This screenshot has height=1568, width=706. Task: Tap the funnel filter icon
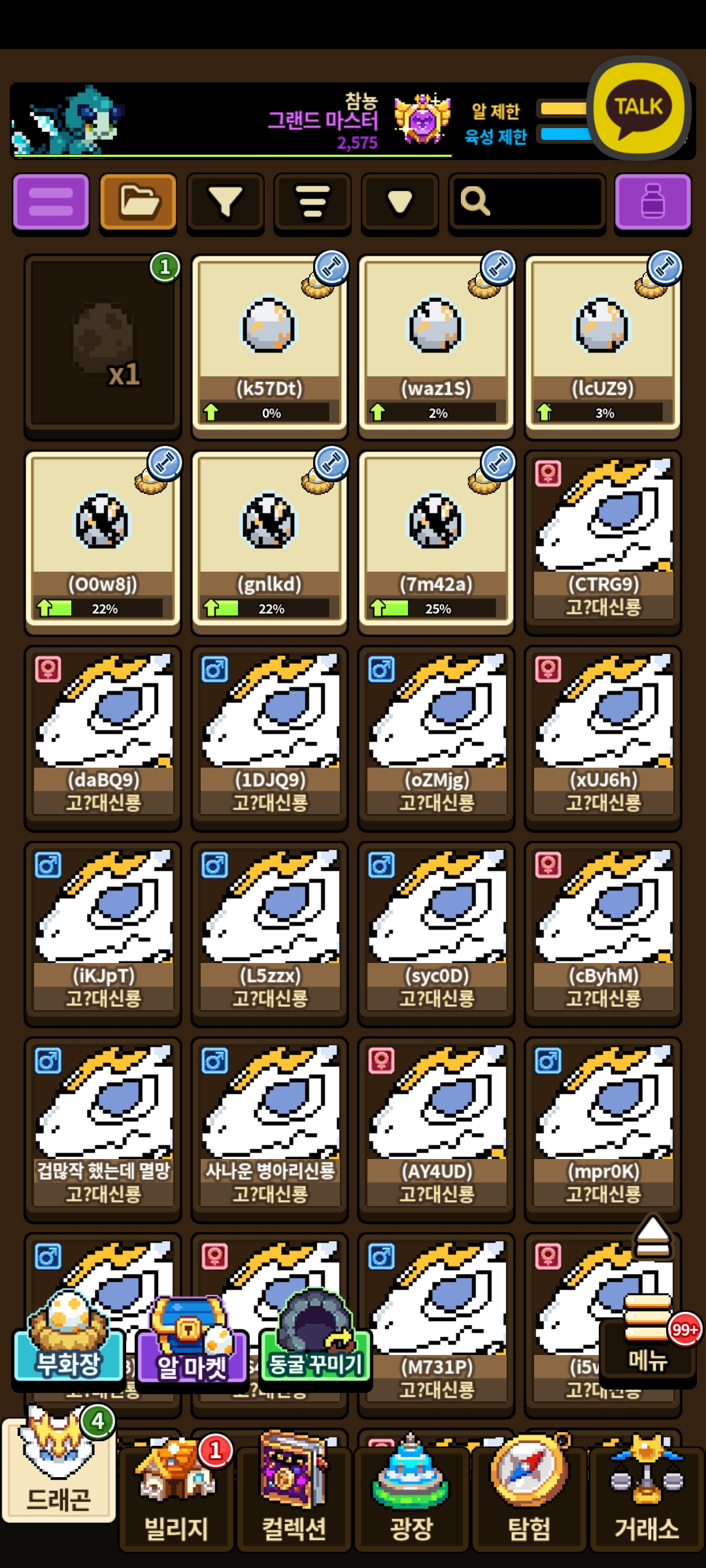[x=226, y=202]
